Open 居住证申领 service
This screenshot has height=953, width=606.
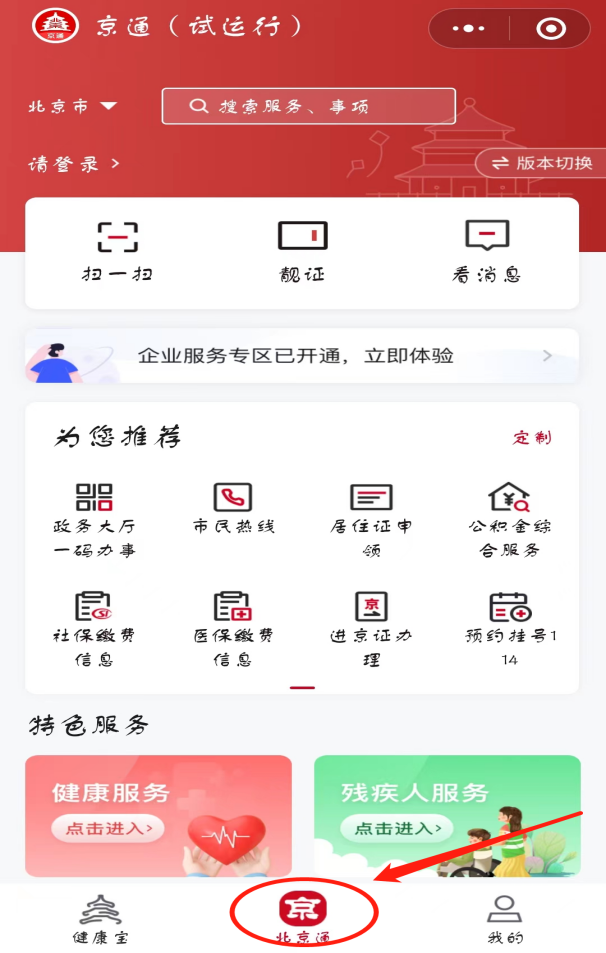click(371, 521)
